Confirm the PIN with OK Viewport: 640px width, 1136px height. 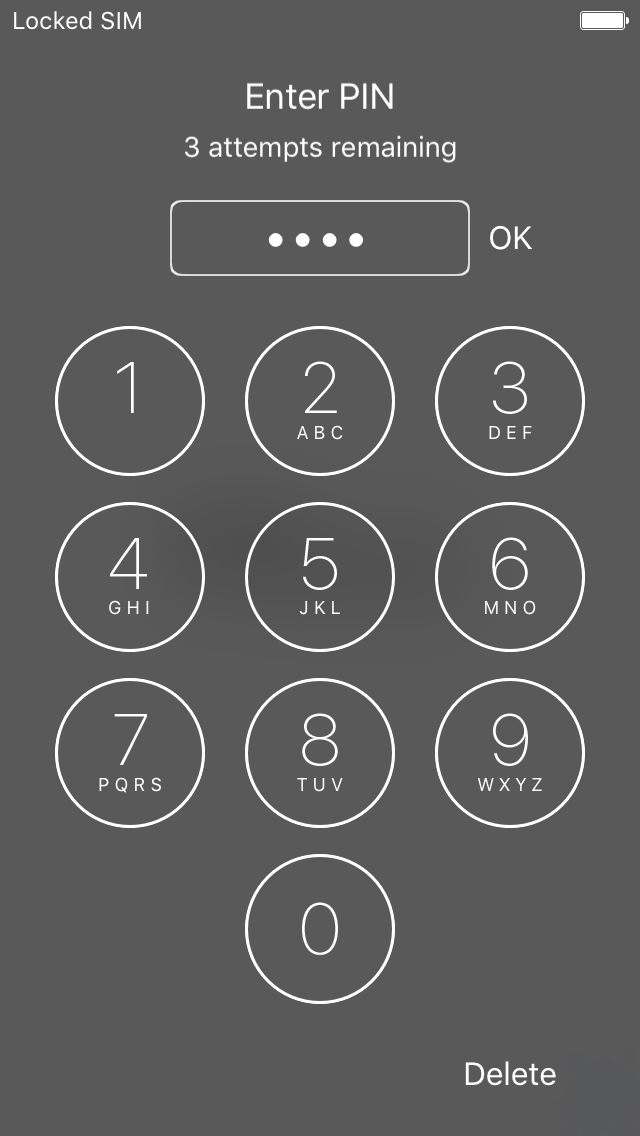pyautogui.click(x=510, y=238)
